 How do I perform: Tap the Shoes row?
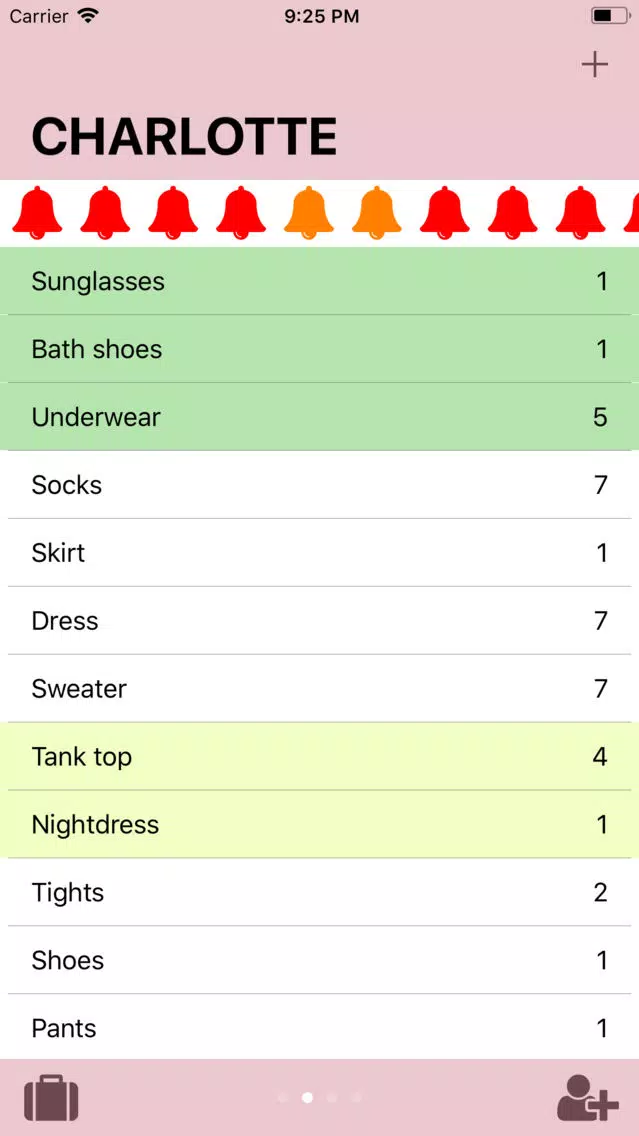coord(320,960)
